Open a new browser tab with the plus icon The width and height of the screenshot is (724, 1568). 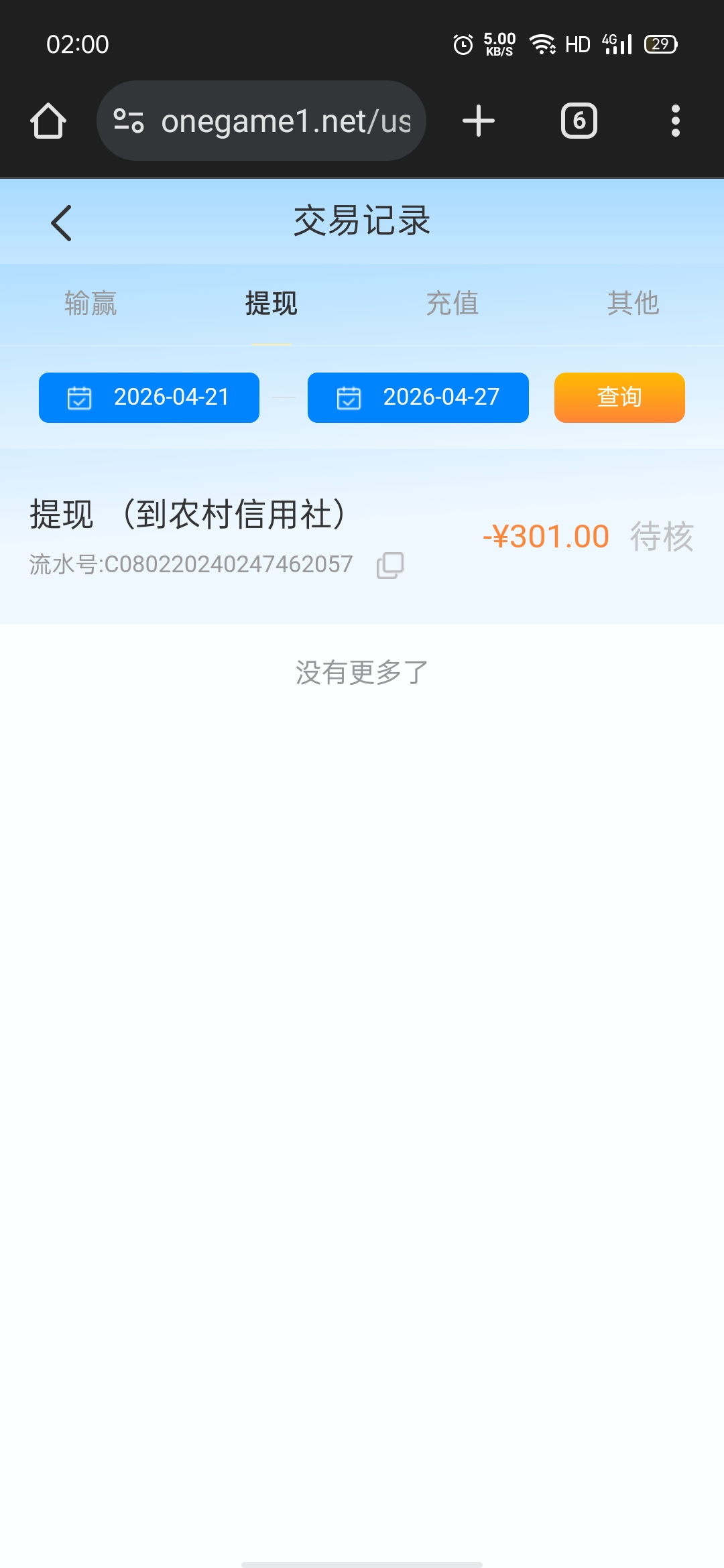tap(478, 121)
